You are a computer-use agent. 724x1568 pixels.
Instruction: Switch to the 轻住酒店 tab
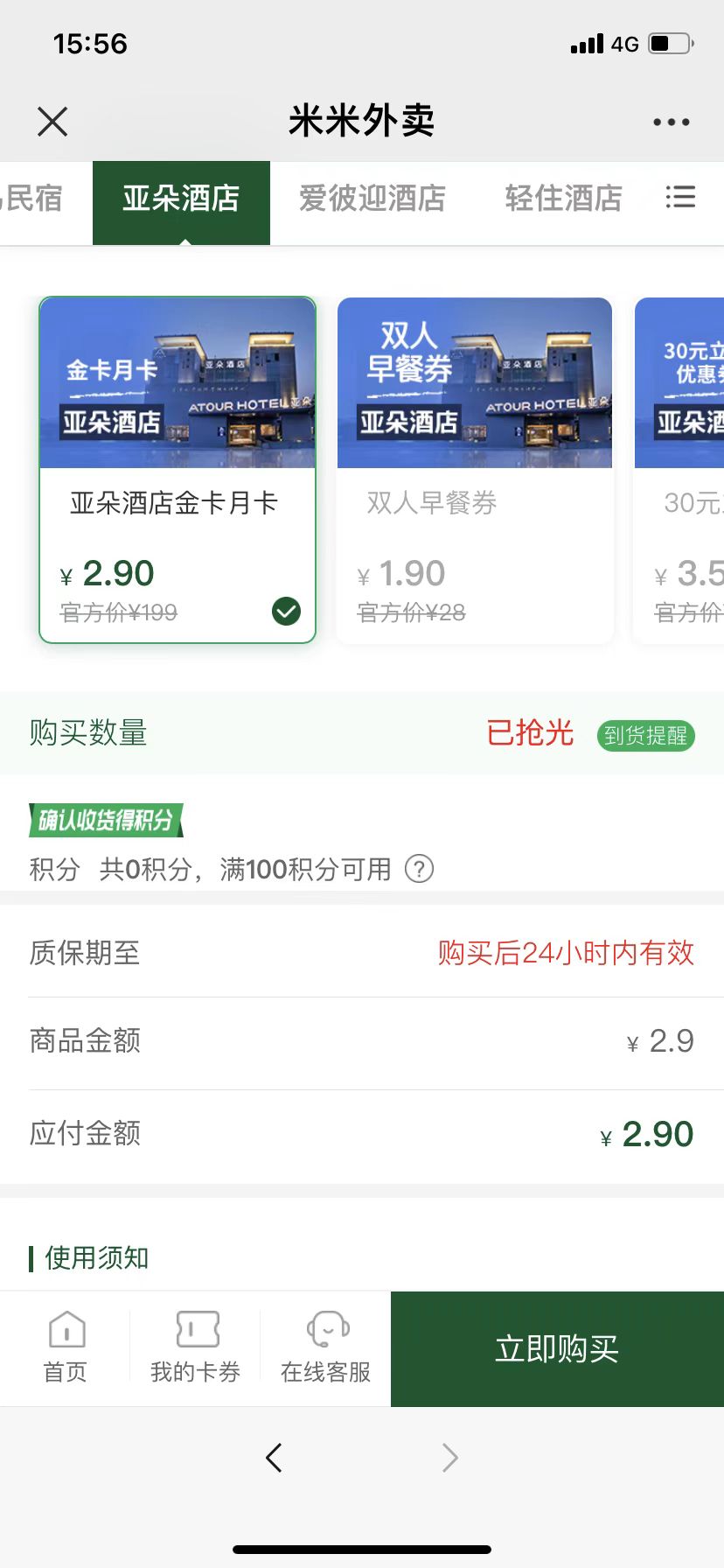(563, 199)
